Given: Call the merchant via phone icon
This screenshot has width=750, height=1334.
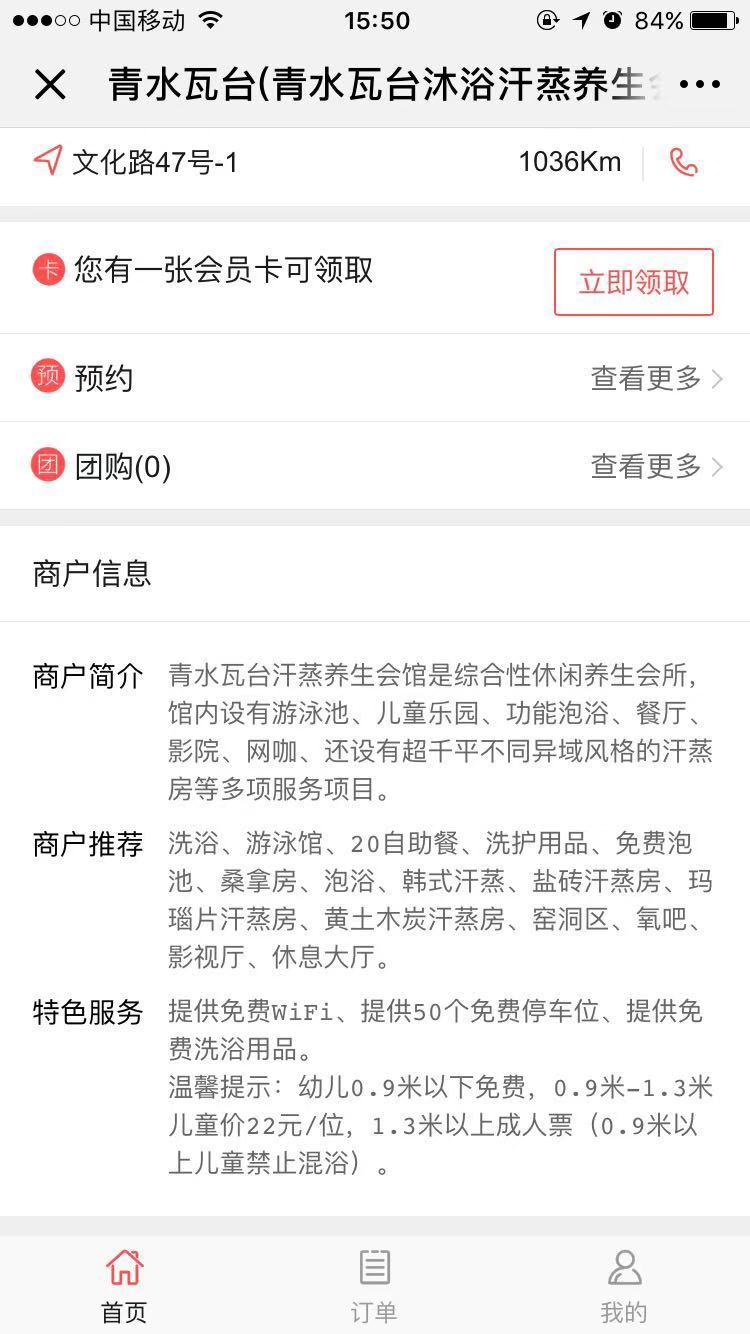Looking at the screenshot, I should point(684,162).
